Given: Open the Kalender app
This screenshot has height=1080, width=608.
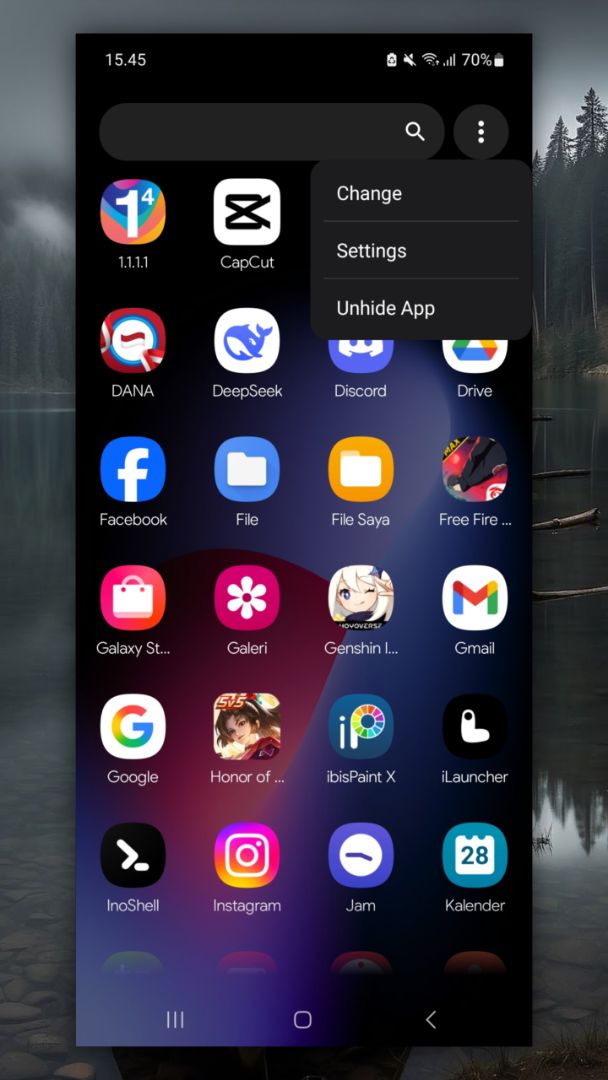Looking at the screenshot, I should click(474, 856).
